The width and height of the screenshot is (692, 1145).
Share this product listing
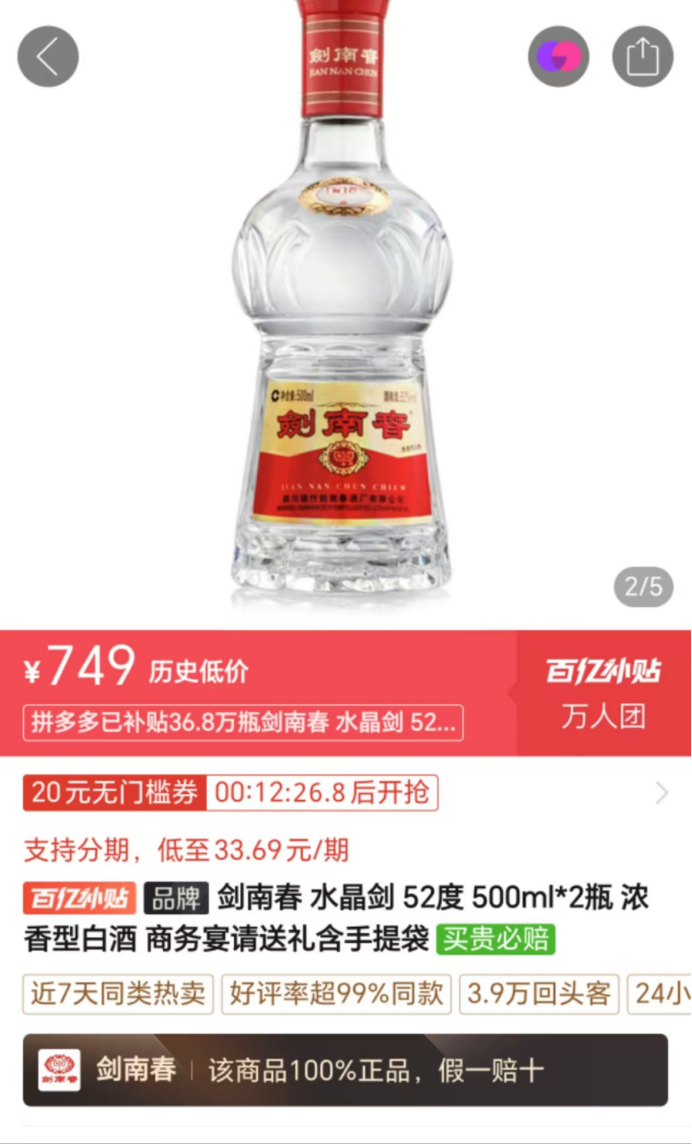coord(643,57)
